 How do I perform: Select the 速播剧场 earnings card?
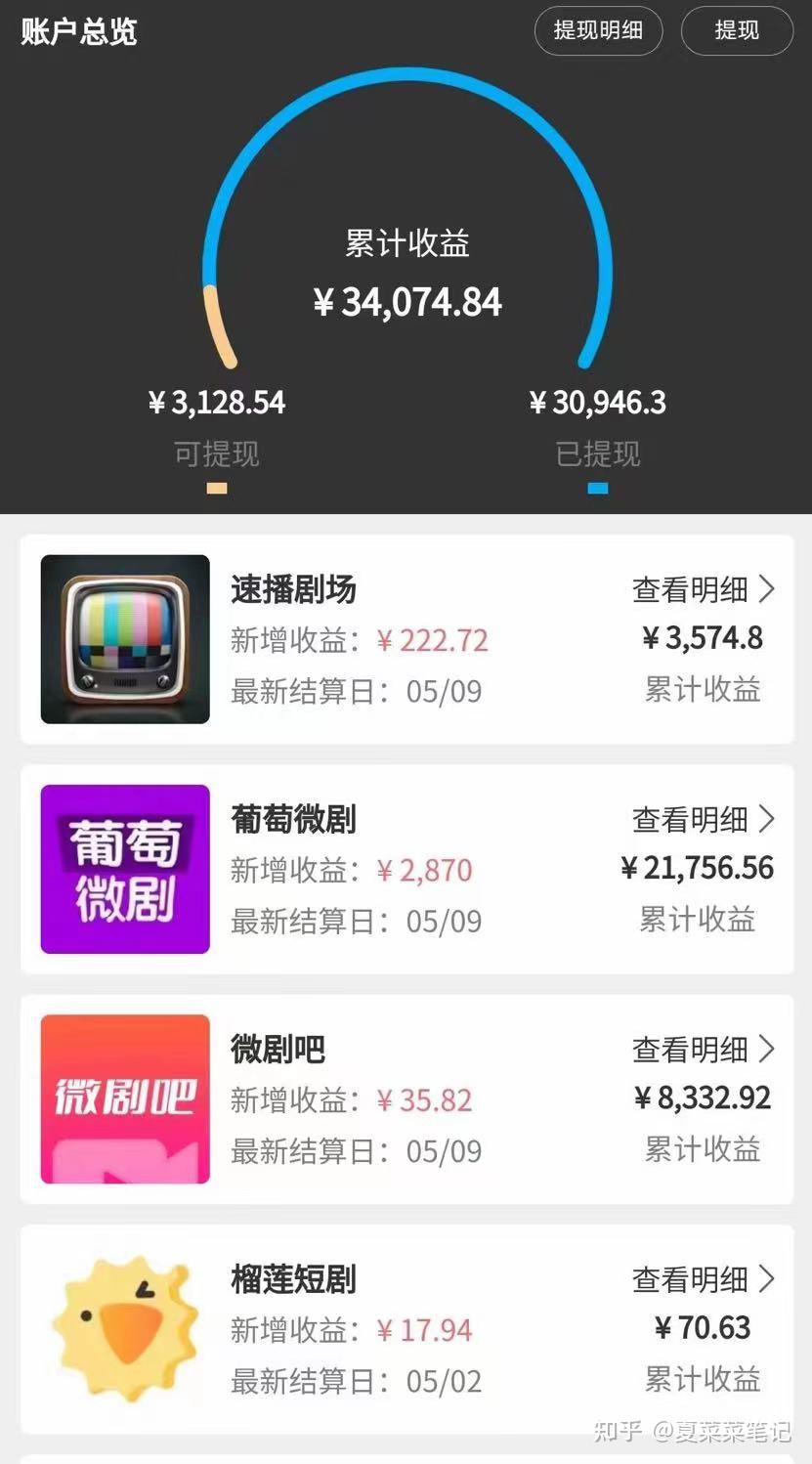(406, 639)
